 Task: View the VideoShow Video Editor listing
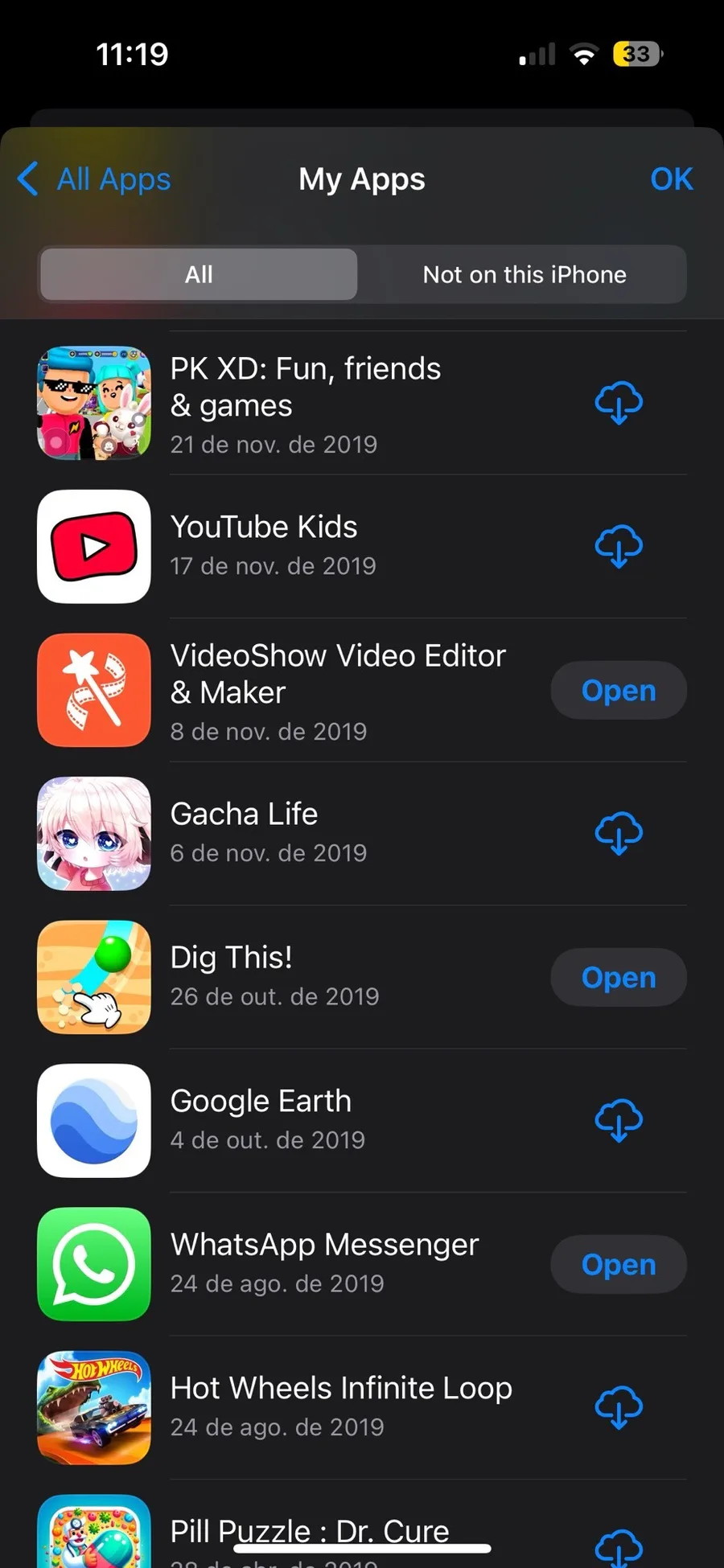tap(338, 691)
